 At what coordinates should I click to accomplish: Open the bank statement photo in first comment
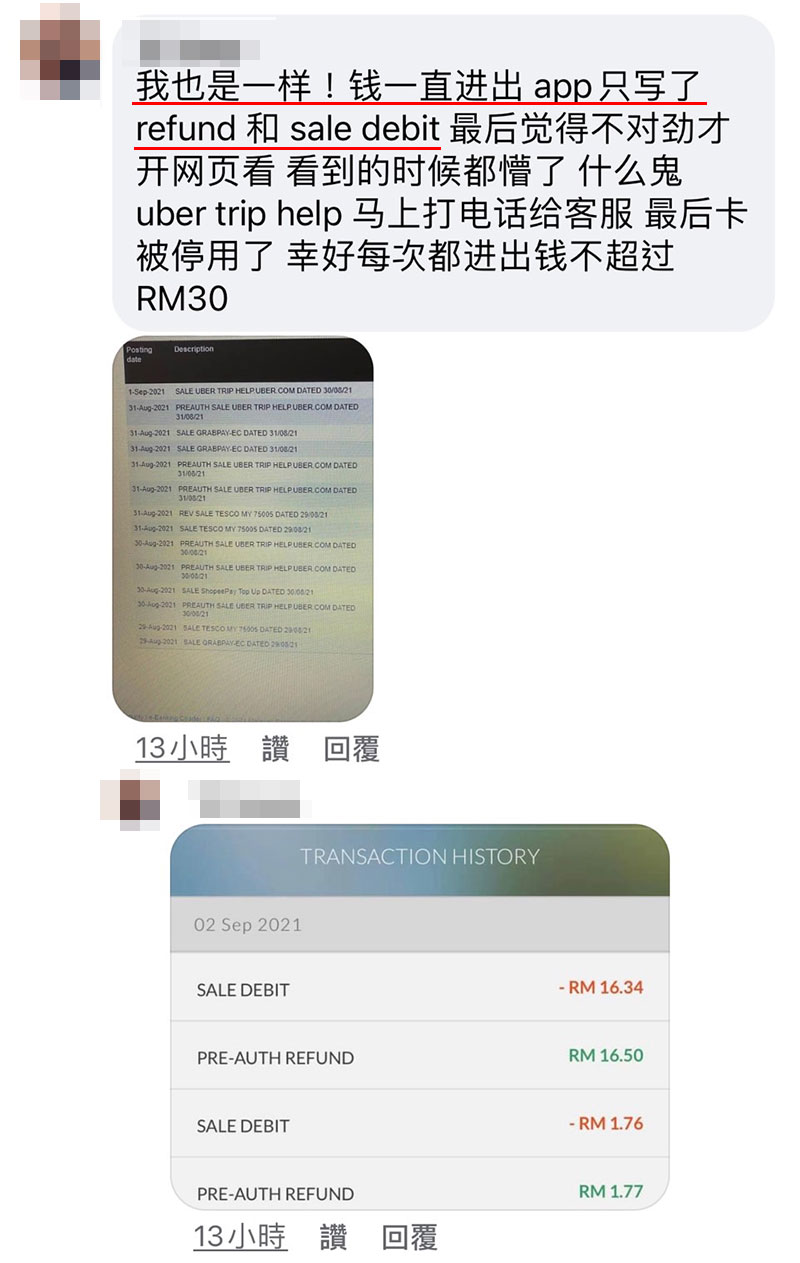[243, 528]
